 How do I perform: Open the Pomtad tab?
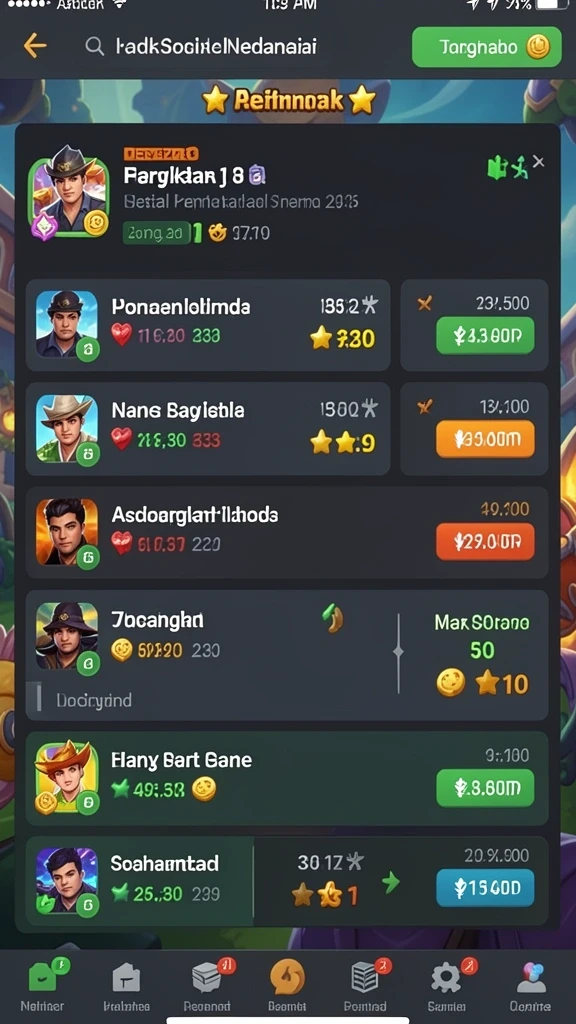click(x=366, y=985)
